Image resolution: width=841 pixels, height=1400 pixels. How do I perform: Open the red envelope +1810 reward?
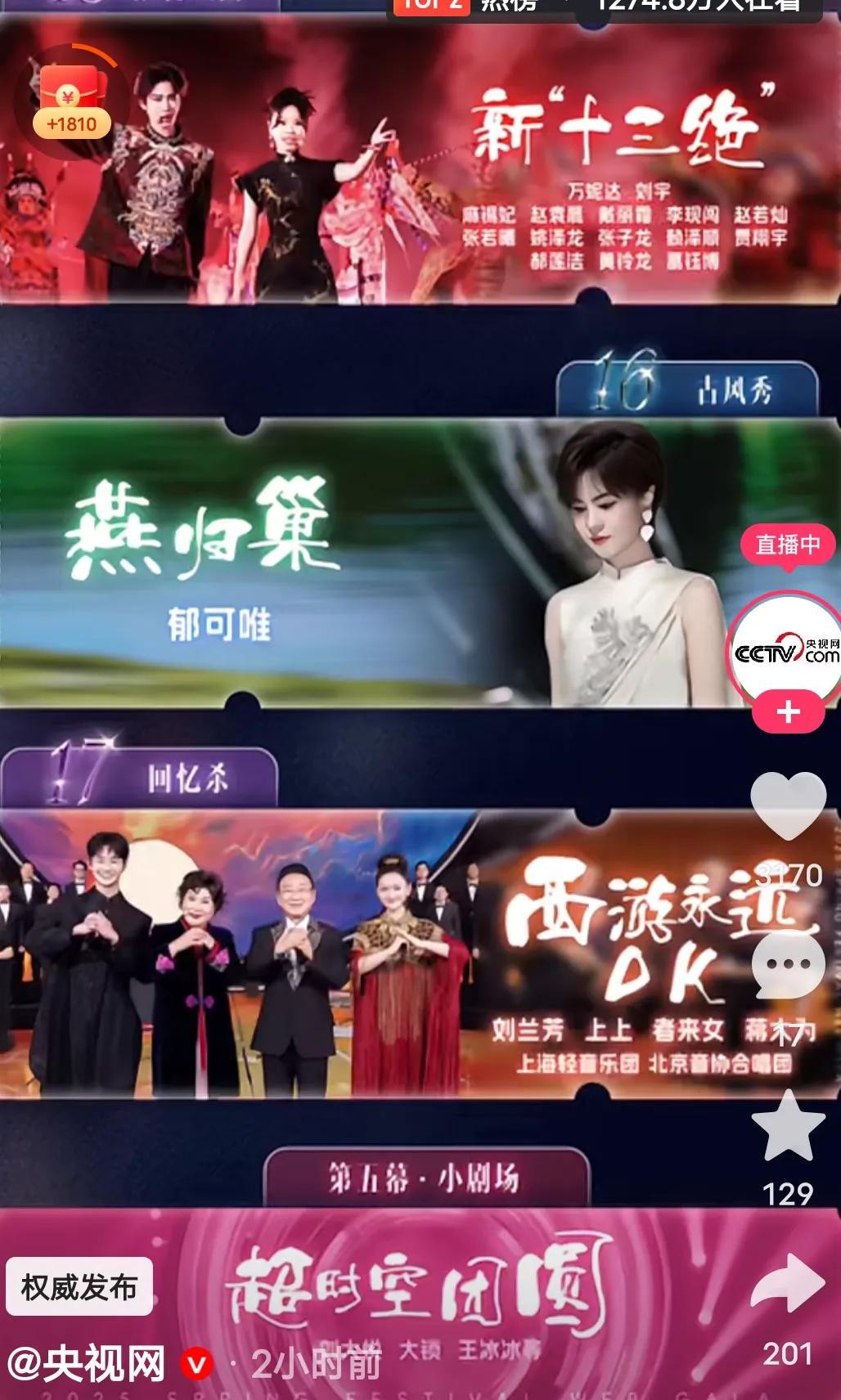70,100
